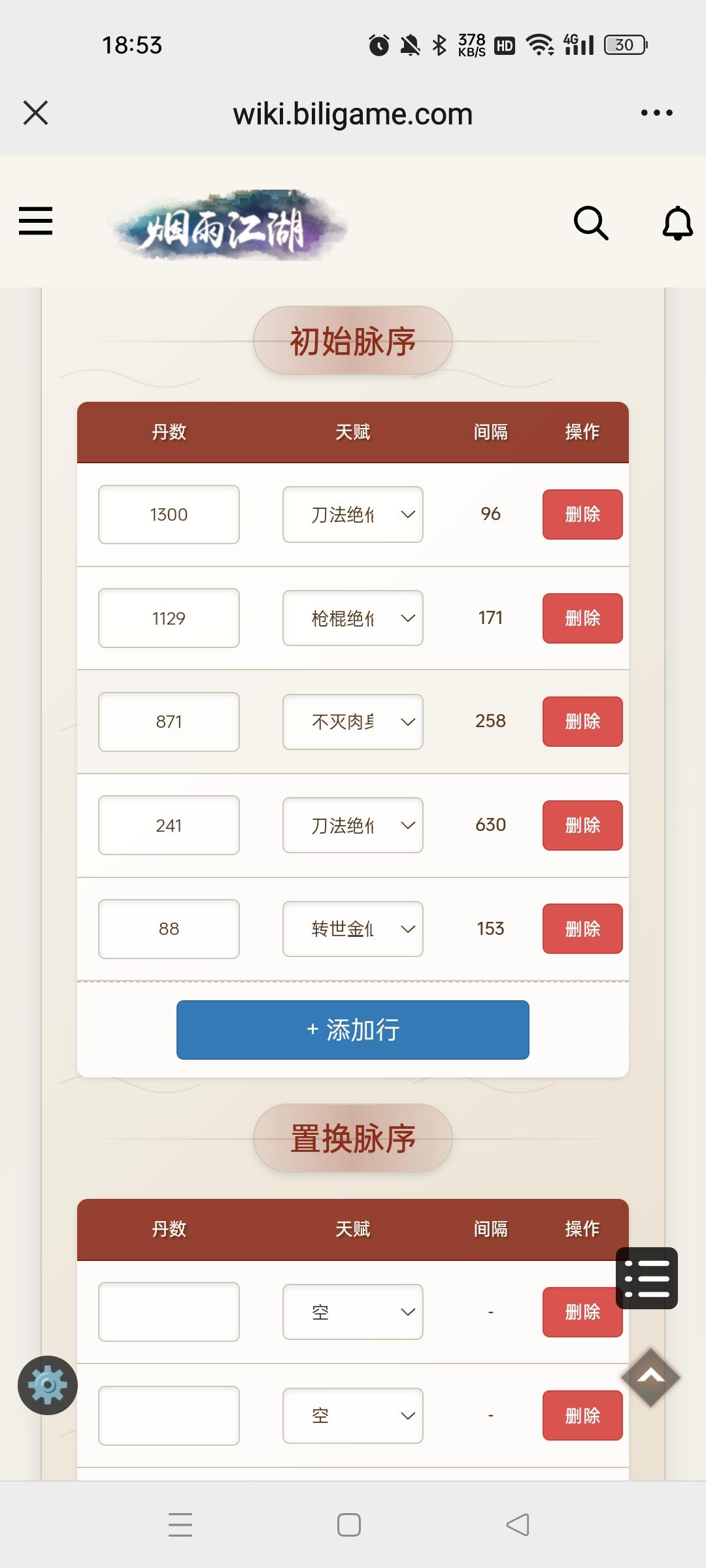Image resolution: width=706 pixels, height=1568 pixels.
Task: Close the page with the X icon
Action: point(36,112)
